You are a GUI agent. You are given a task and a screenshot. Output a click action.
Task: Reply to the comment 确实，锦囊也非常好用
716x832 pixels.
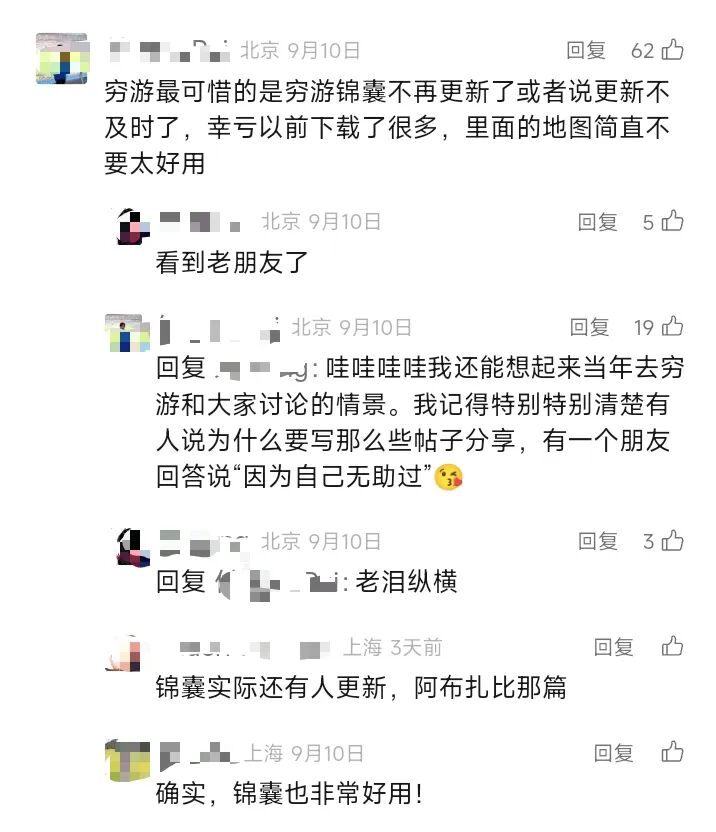(614, 752)
